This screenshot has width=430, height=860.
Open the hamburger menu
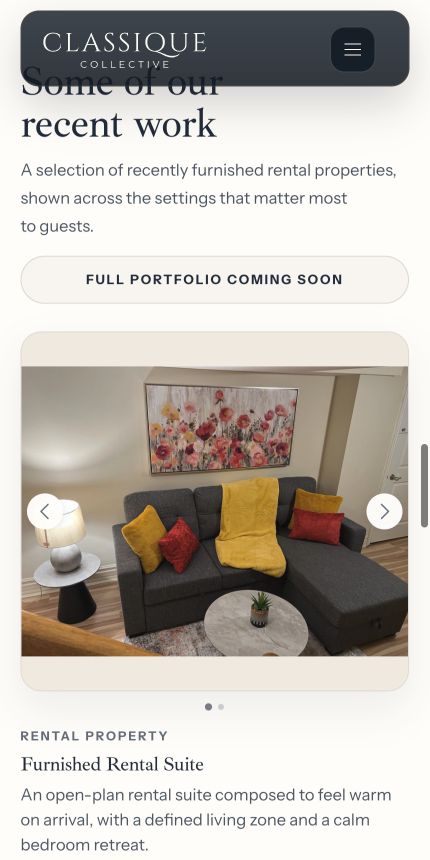pos(353,49)
